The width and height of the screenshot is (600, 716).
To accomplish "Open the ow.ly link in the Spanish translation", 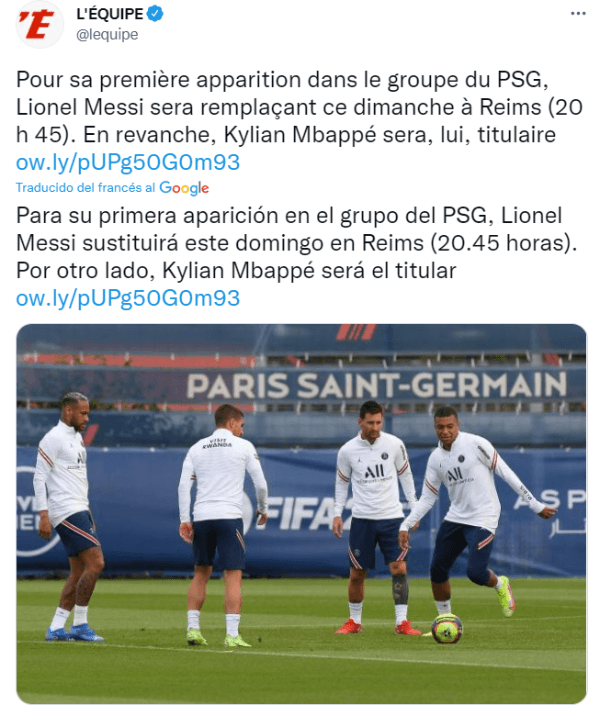I will [x=128, y=297].
